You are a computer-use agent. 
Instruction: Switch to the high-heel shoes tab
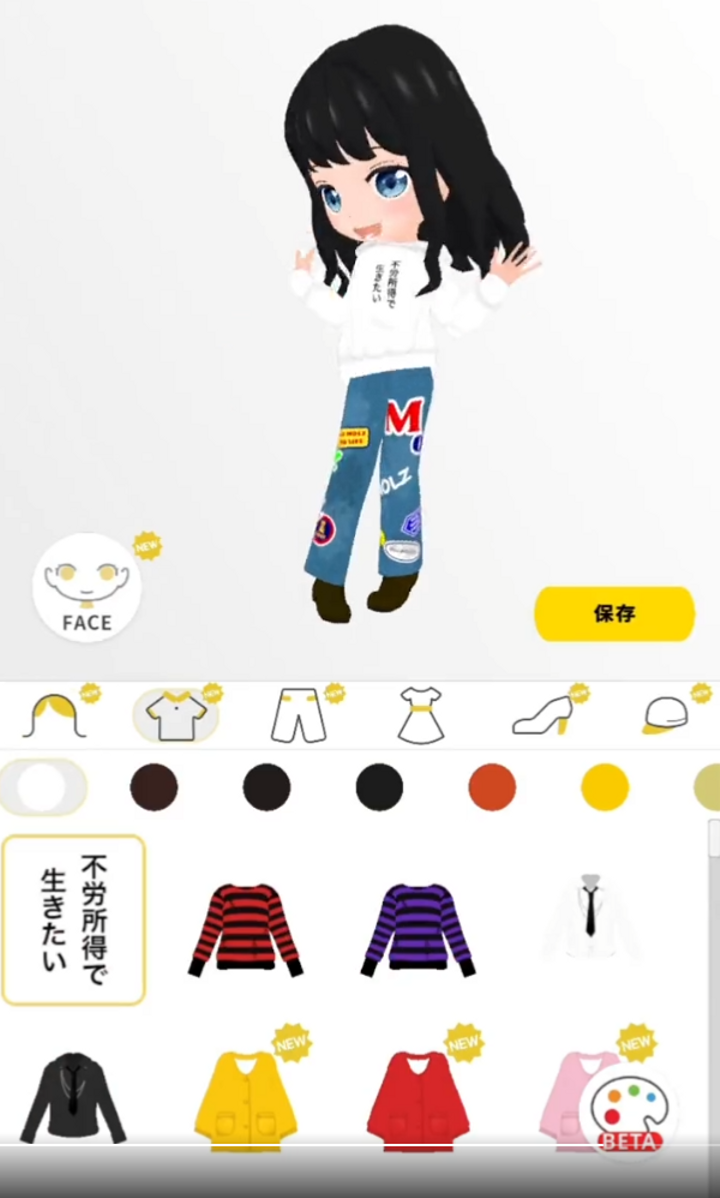click(542, 716)
